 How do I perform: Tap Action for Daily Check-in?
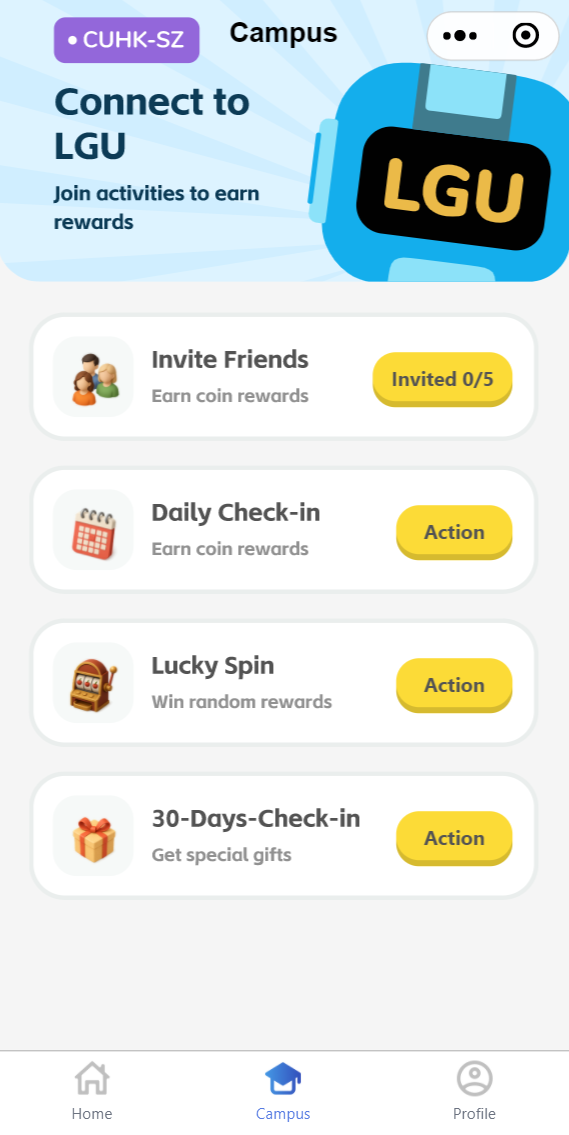[454, 532]
